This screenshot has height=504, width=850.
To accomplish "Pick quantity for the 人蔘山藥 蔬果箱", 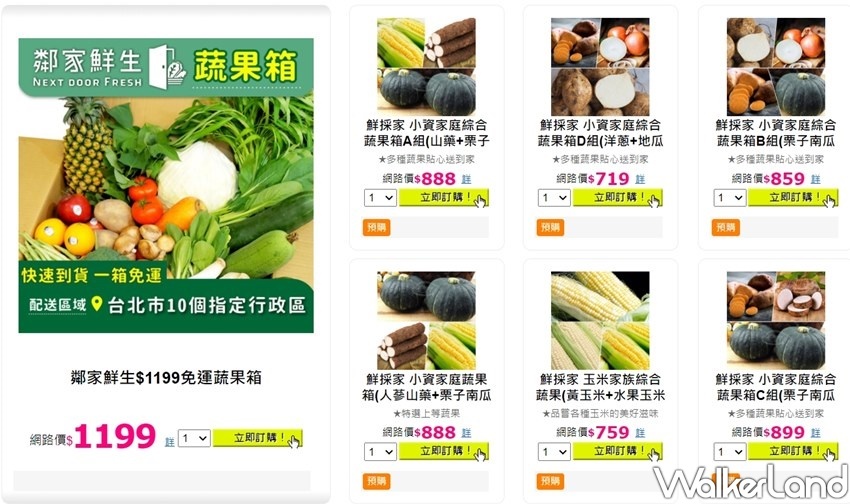I will pos(381,451).
